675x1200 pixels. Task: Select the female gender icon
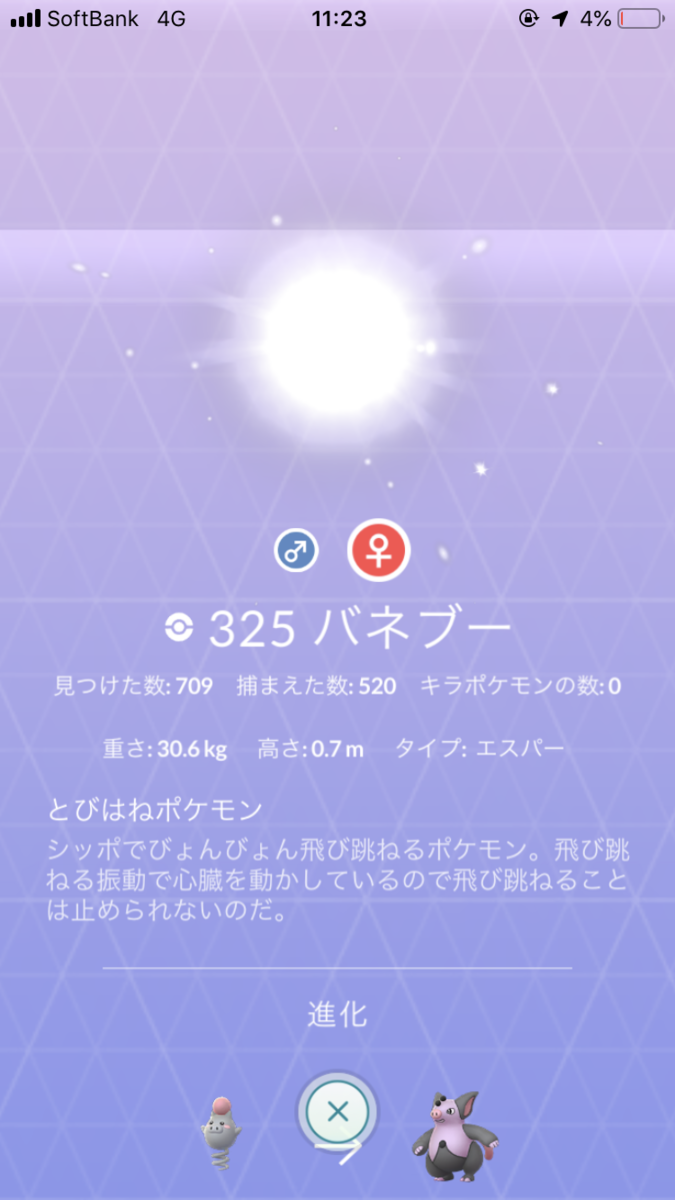pos(378,551)
